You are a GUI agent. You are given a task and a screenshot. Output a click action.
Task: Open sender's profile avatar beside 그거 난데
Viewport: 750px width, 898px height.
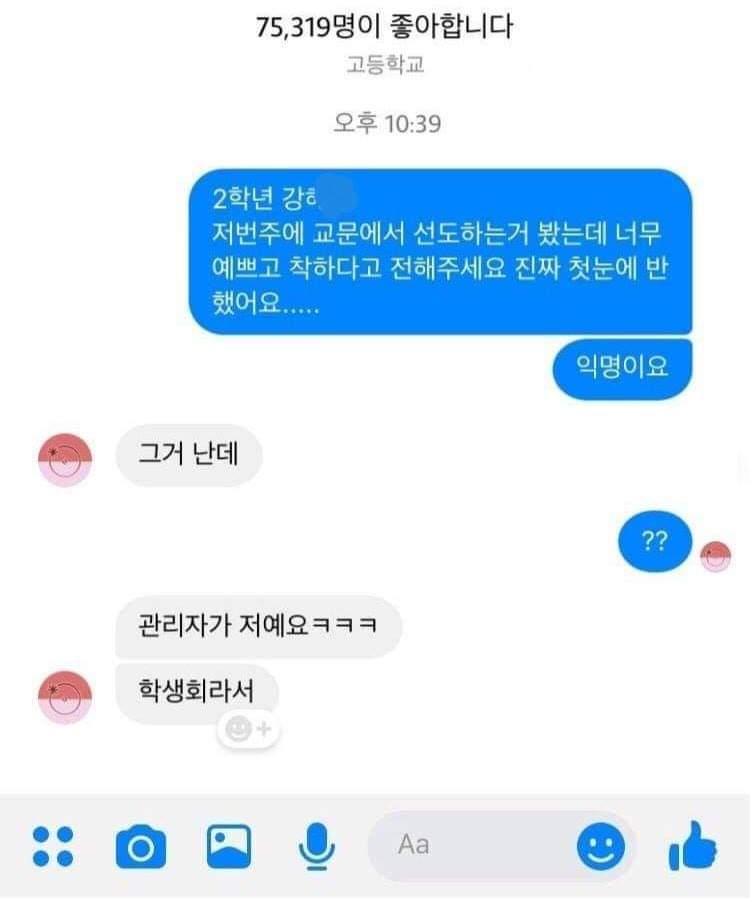(65, 460)
